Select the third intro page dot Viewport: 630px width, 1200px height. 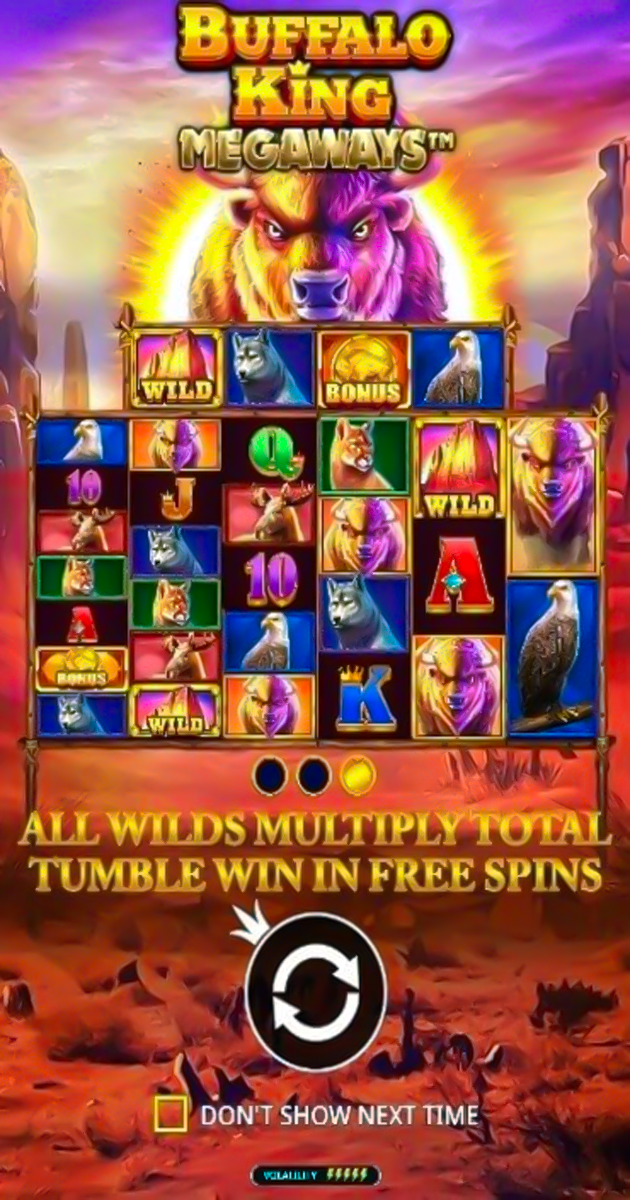point(358,775)
